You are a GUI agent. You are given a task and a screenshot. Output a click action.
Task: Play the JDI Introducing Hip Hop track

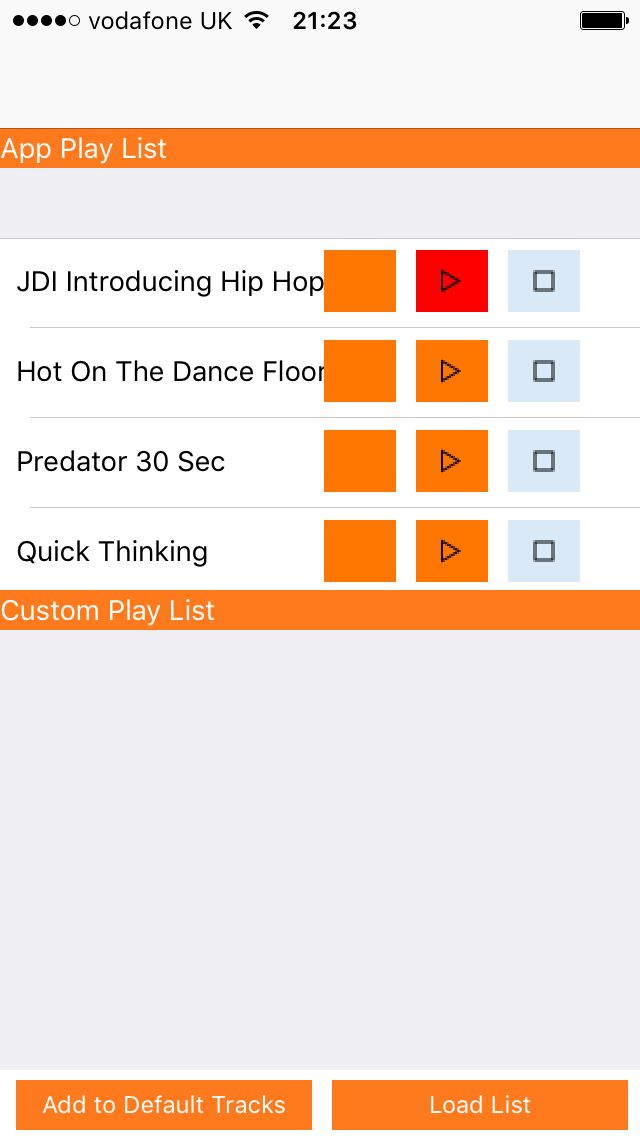pos(452,281)
